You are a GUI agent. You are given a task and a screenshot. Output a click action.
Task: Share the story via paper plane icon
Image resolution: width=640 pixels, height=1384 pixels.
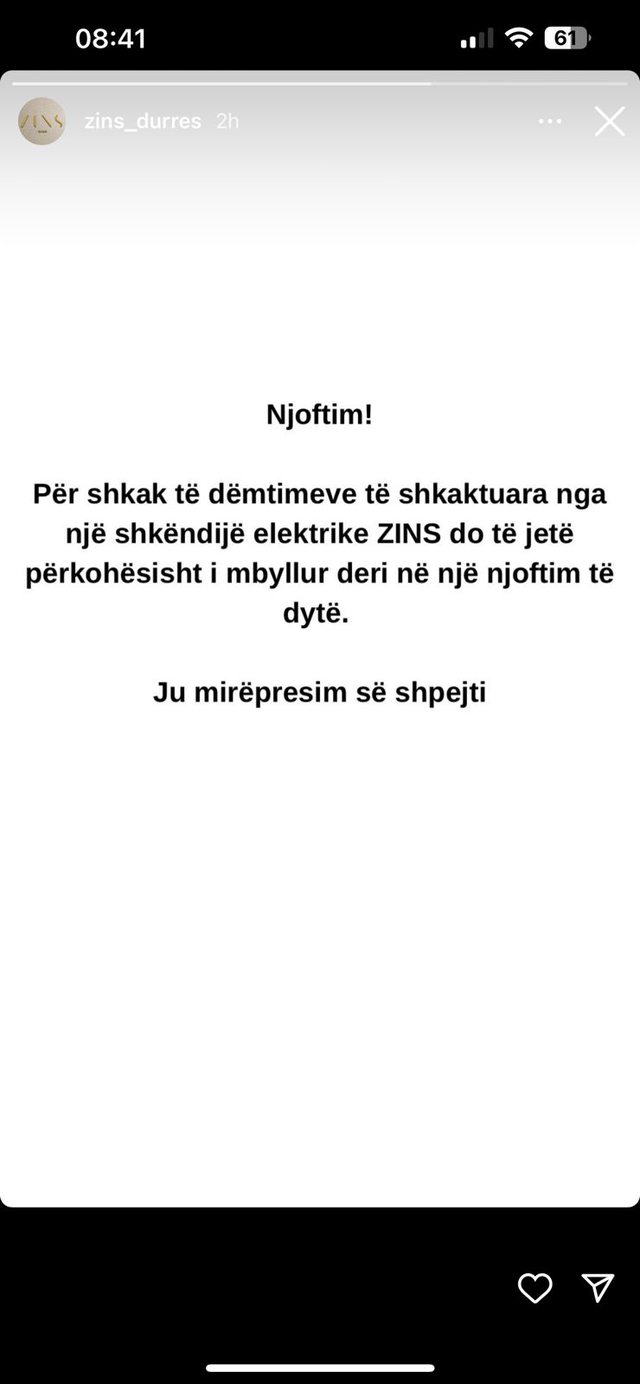pyautogui.click(x=597, y=1288)
